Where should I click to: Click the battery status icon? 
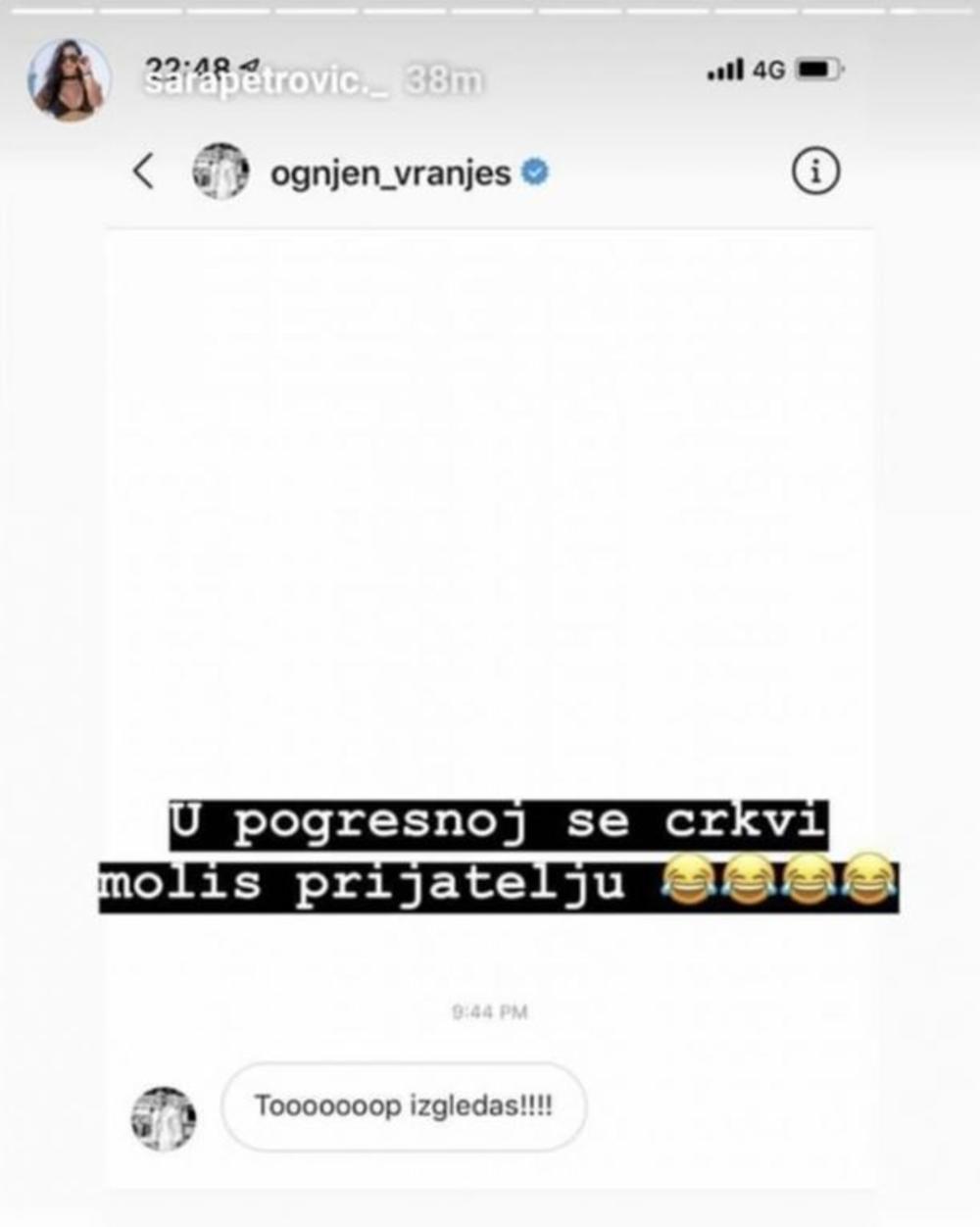pos(819,68)
